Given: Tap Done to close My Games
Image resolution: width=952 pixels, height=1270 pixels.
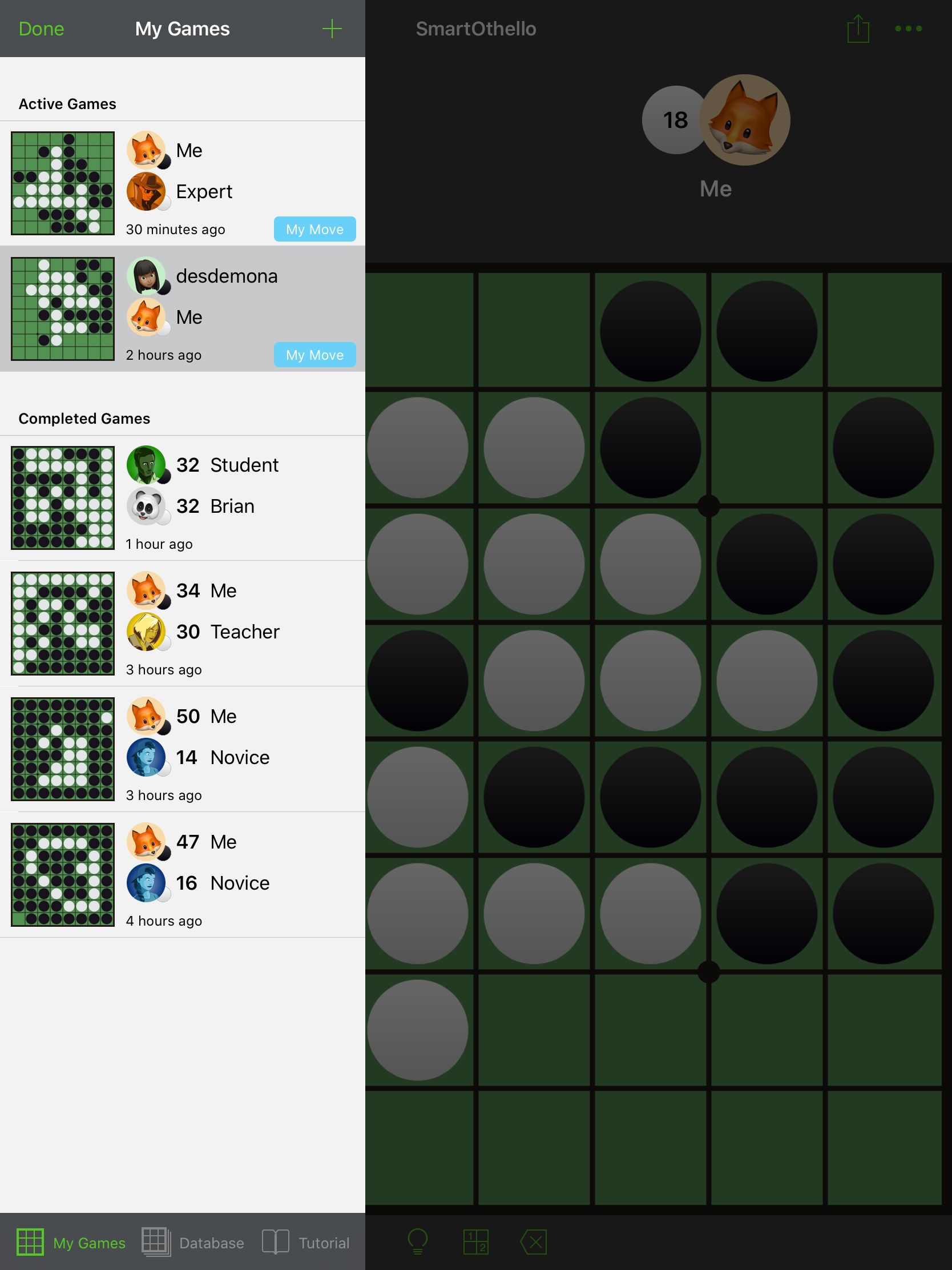Looking at the screenshot, I should click(x=41, y=29).
